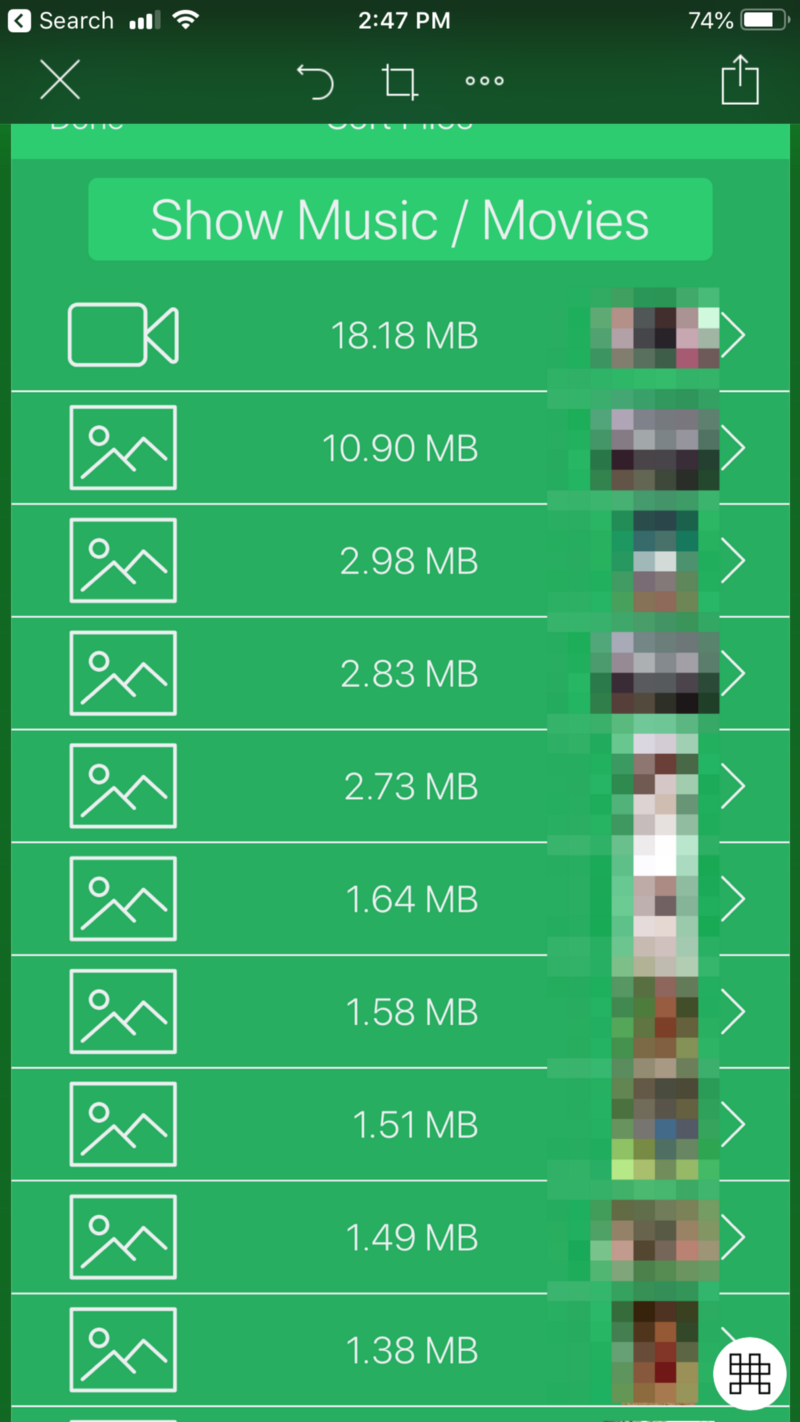Undo the last edit
This screenshot has height=1422, width=800.
(315, 81)
